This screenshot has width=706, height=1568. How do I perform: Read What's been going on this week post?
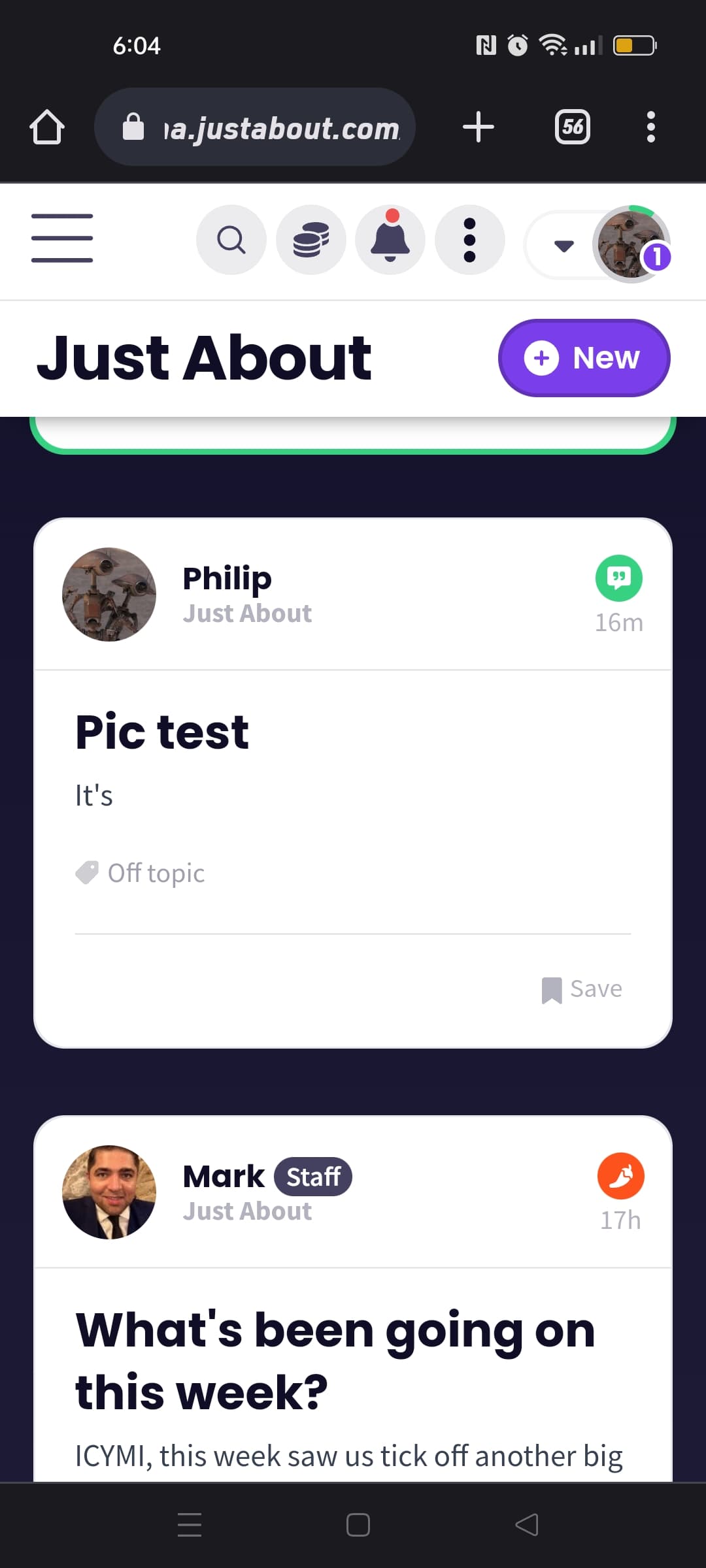tap(335, 1360)
